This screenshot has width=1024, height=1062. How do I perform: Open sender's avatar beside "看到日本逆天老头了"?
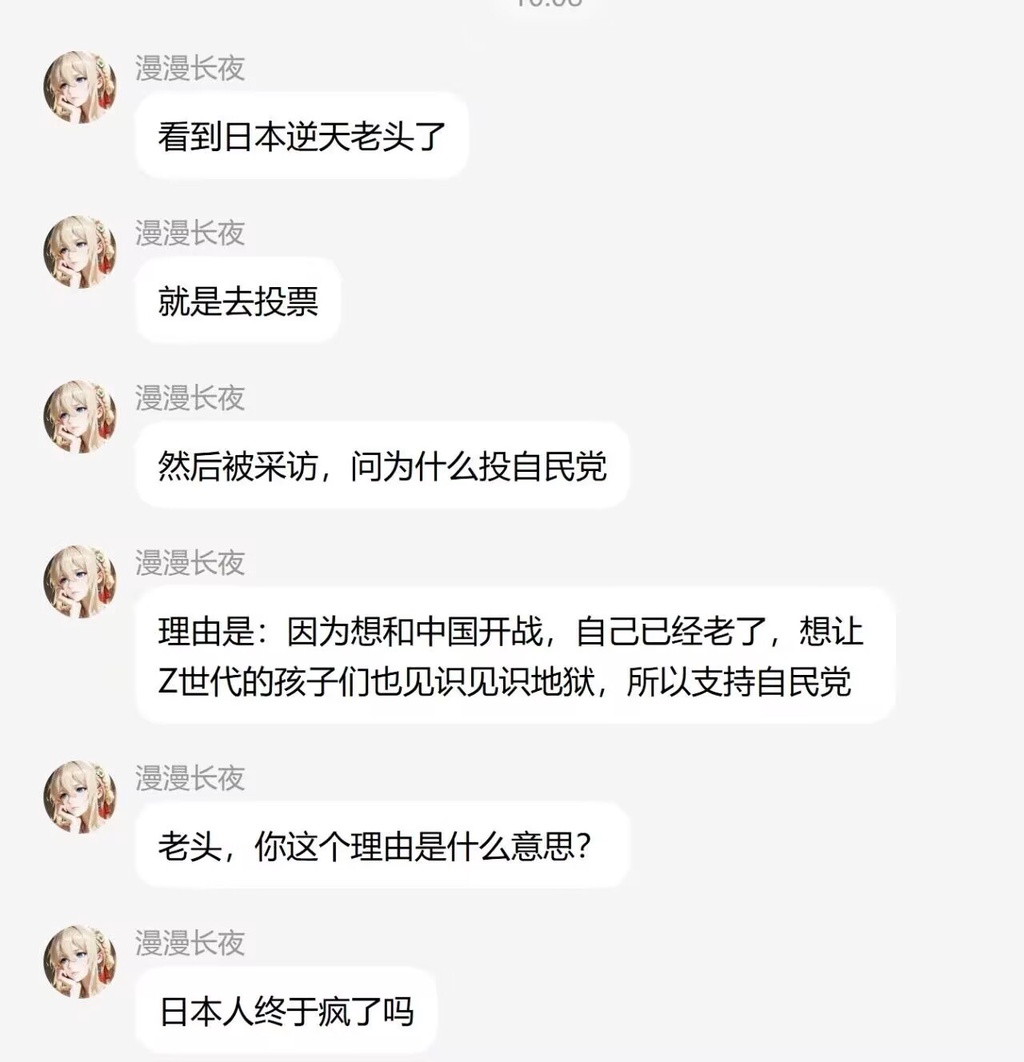click(79, 87)
